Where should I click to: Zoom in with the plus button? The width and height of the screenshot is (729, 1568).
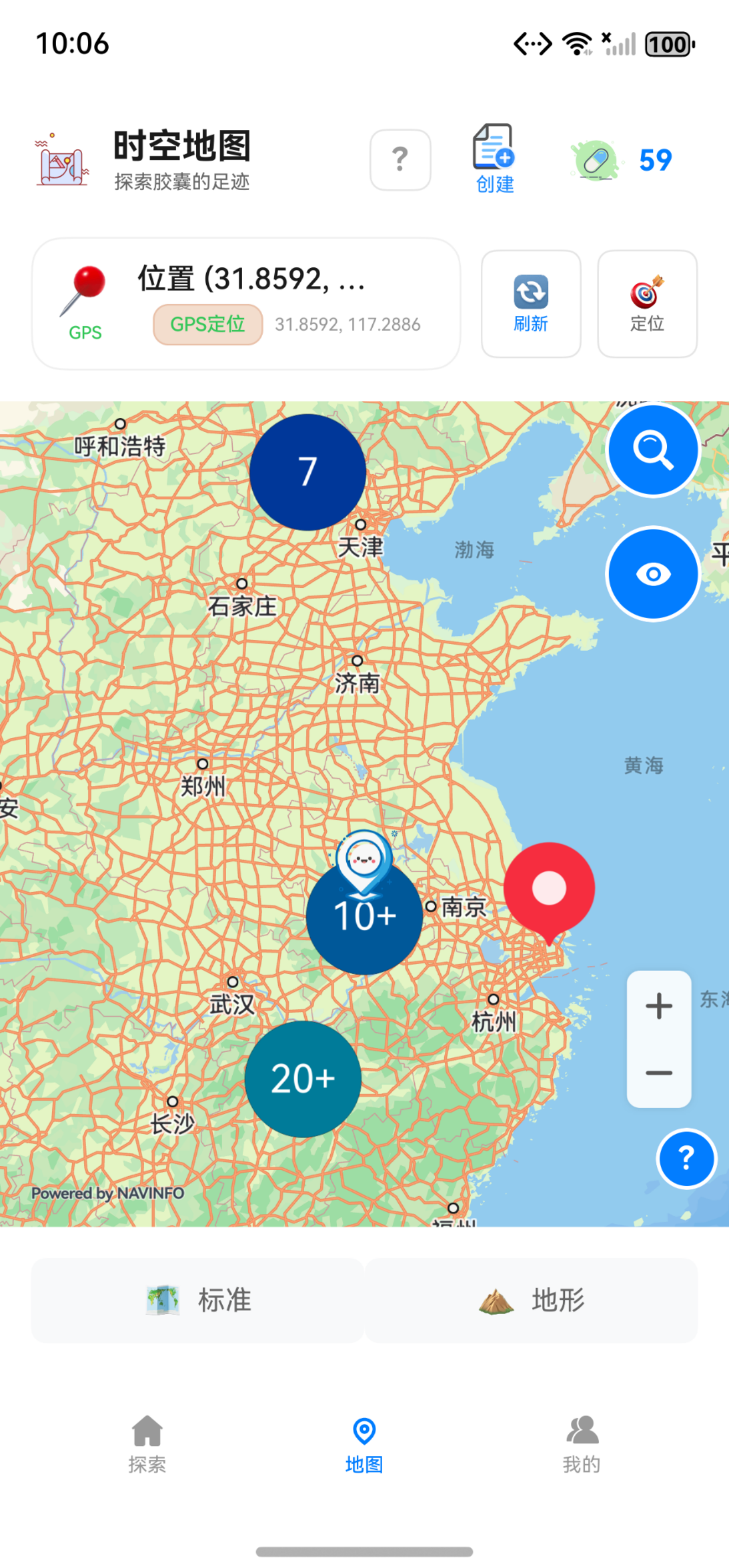(x=658, y=1005)
